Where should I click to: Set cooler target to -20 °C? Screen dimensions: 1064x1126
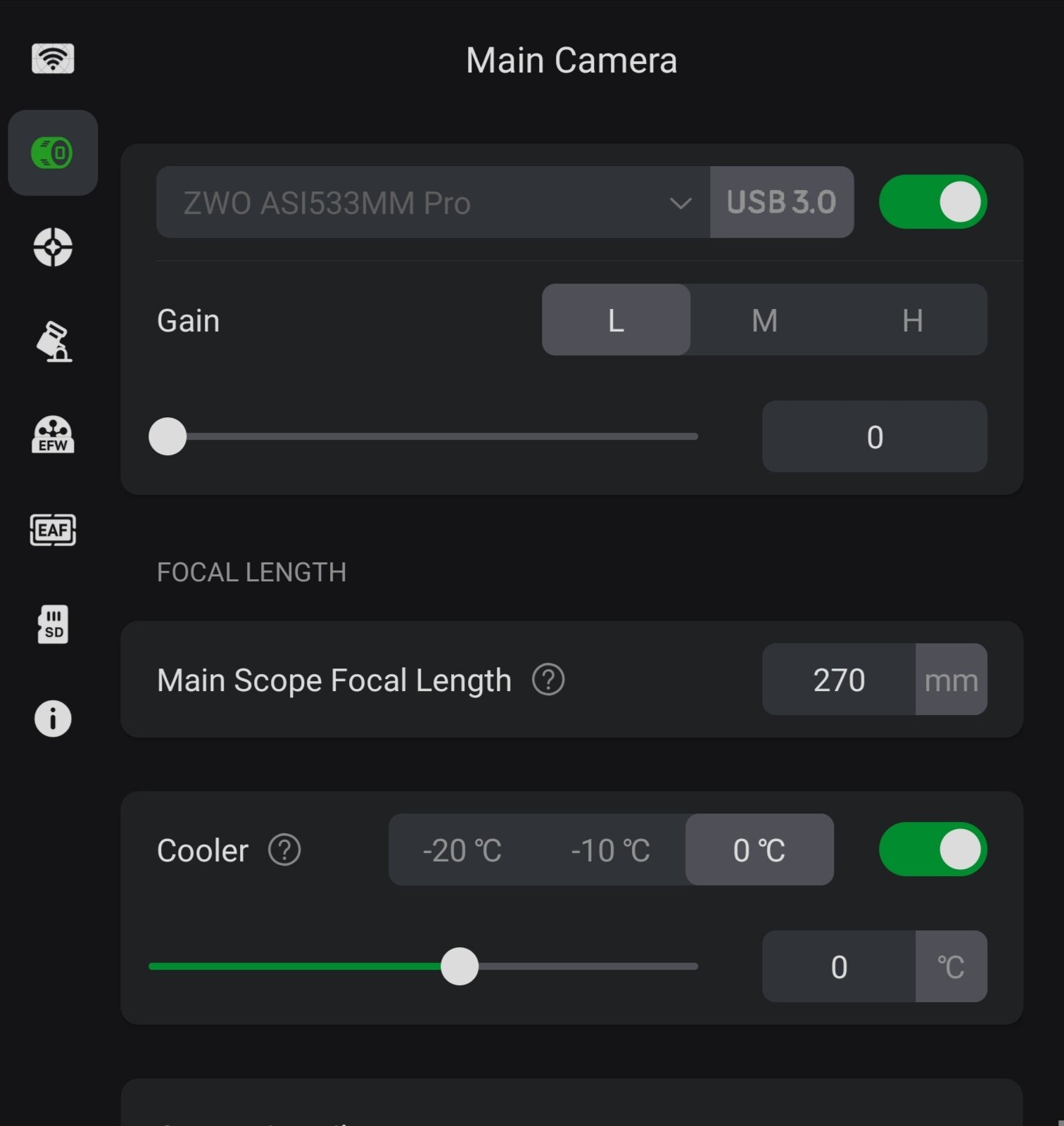pos(462,850)
